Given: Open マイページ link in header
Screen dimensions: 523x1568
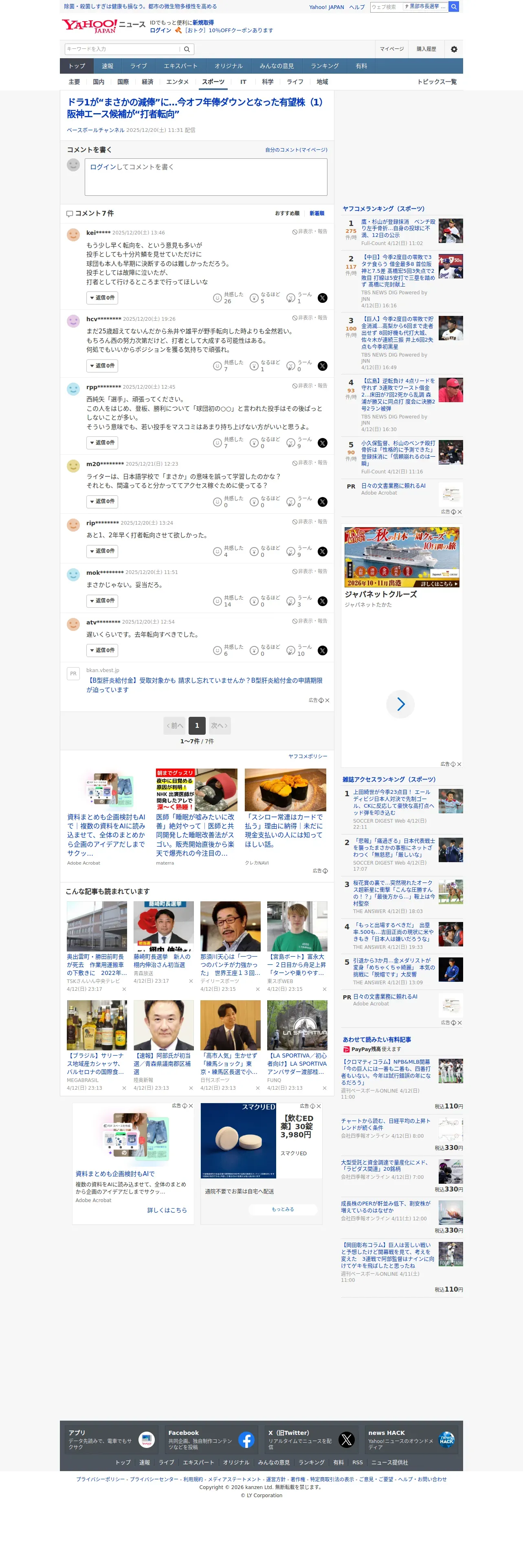Looking at the screenshot, I should coord(391,49).
